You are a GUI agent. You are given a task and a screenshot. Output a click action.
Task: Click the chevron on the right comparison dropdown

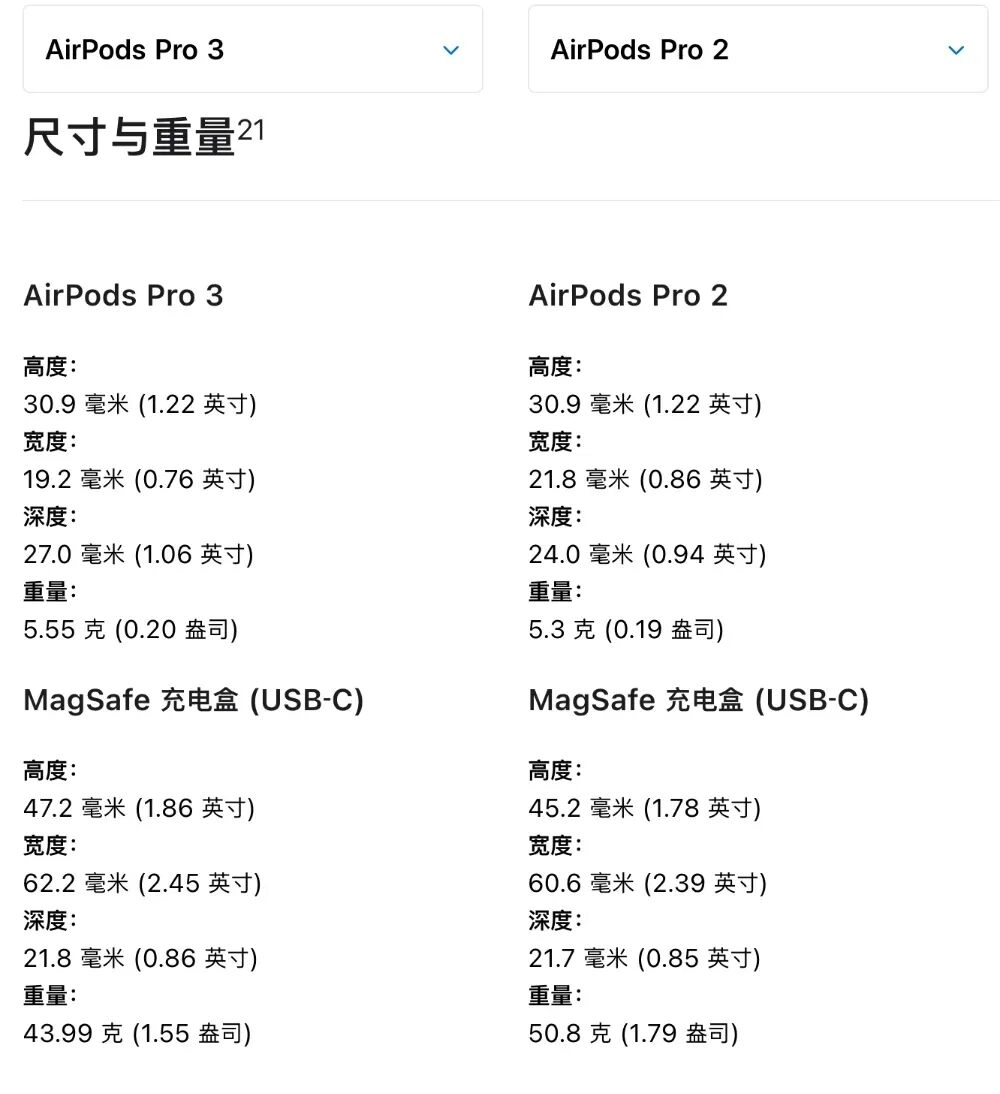[956, 49]
